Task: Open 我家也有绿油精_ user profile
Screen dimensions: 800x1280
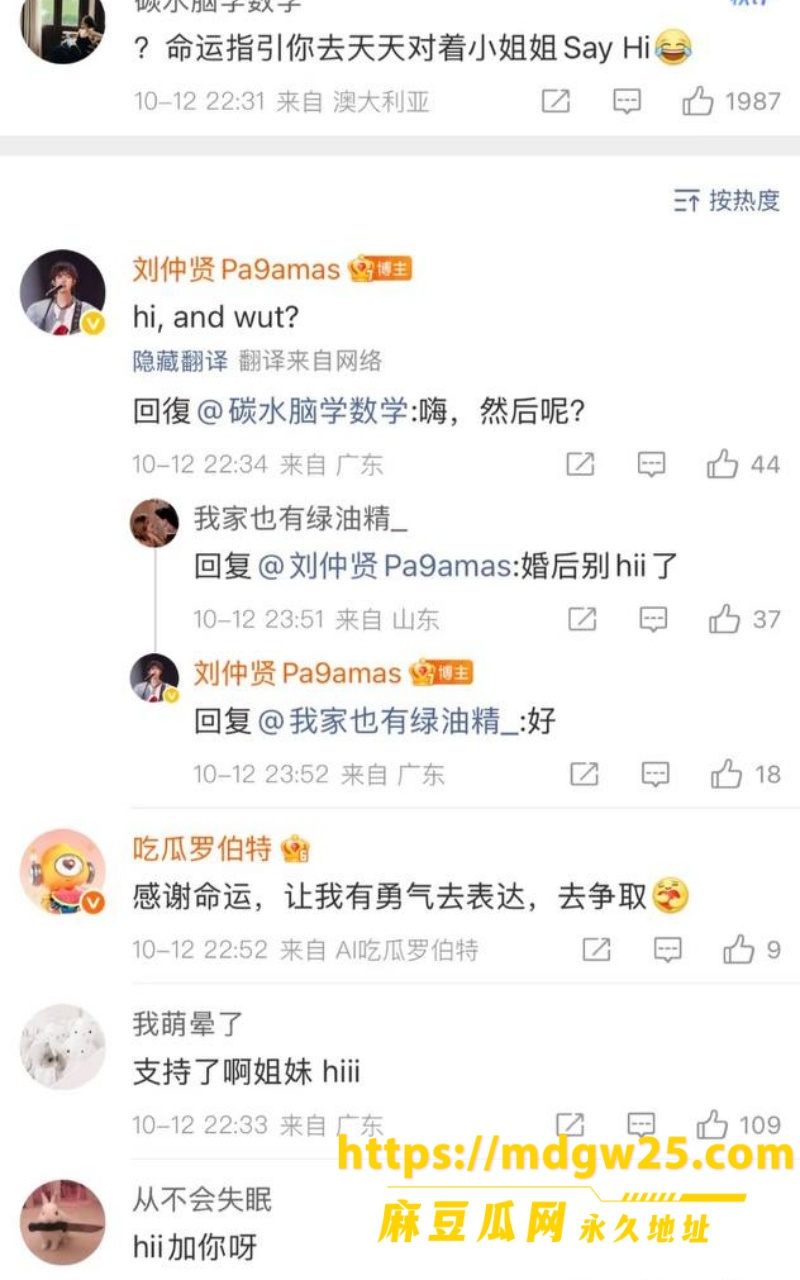Action: click(301, 518)
